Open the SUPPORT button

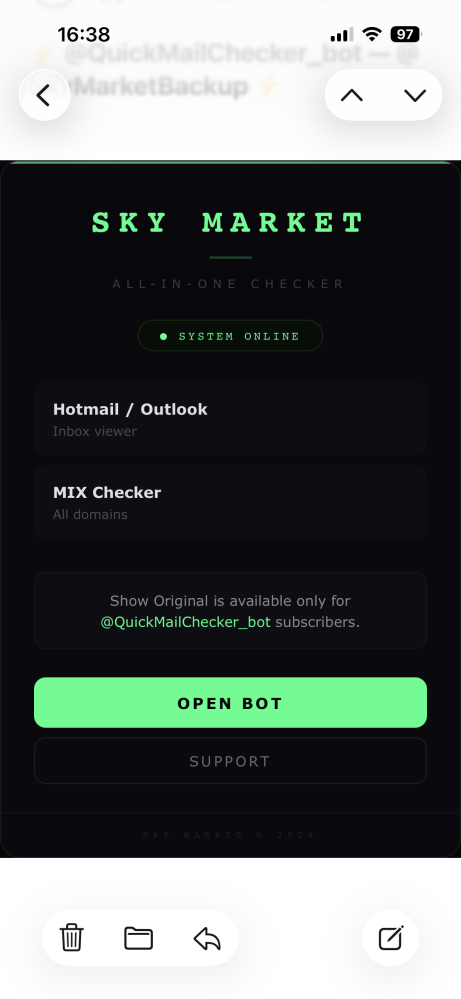[230, 761]
